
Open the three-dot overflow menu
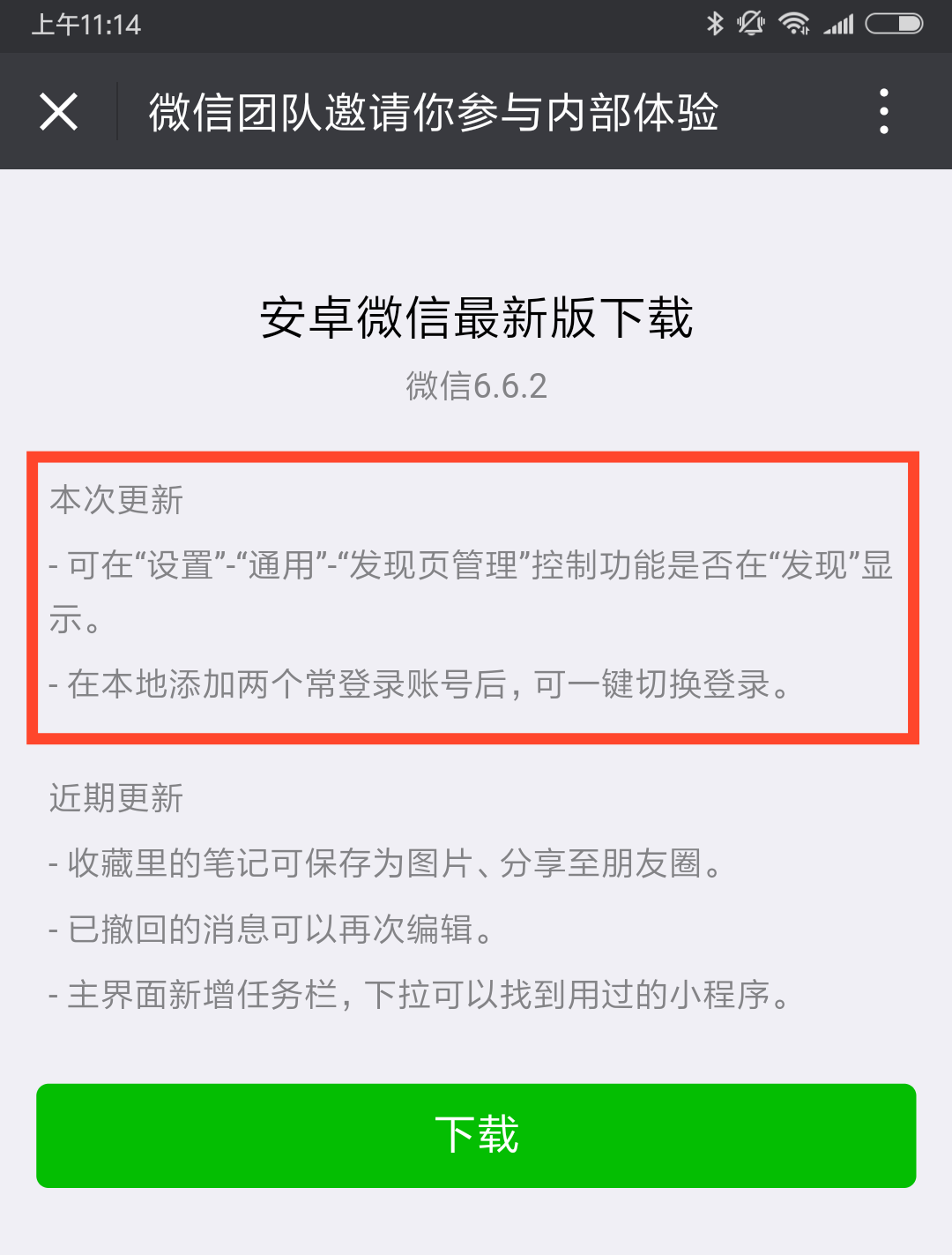point(883,112)
